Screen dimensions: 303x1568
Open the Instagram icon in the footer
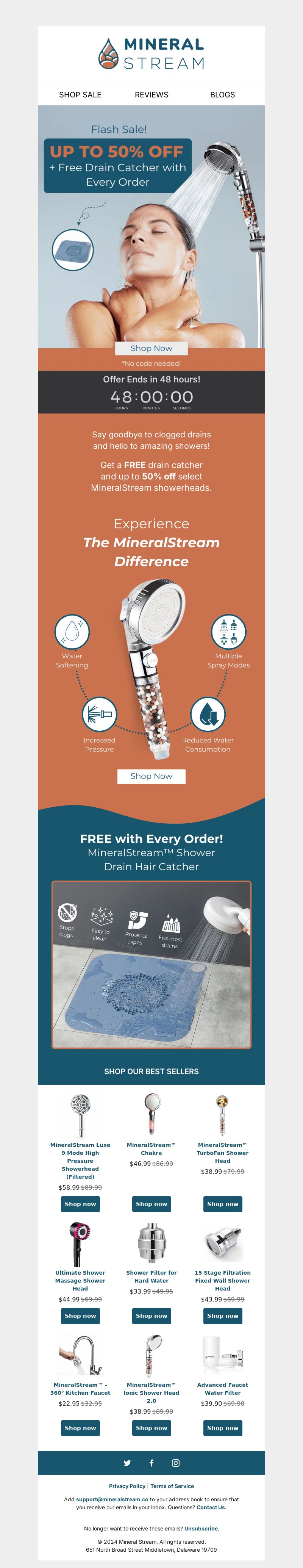(x=175, y=1463)
